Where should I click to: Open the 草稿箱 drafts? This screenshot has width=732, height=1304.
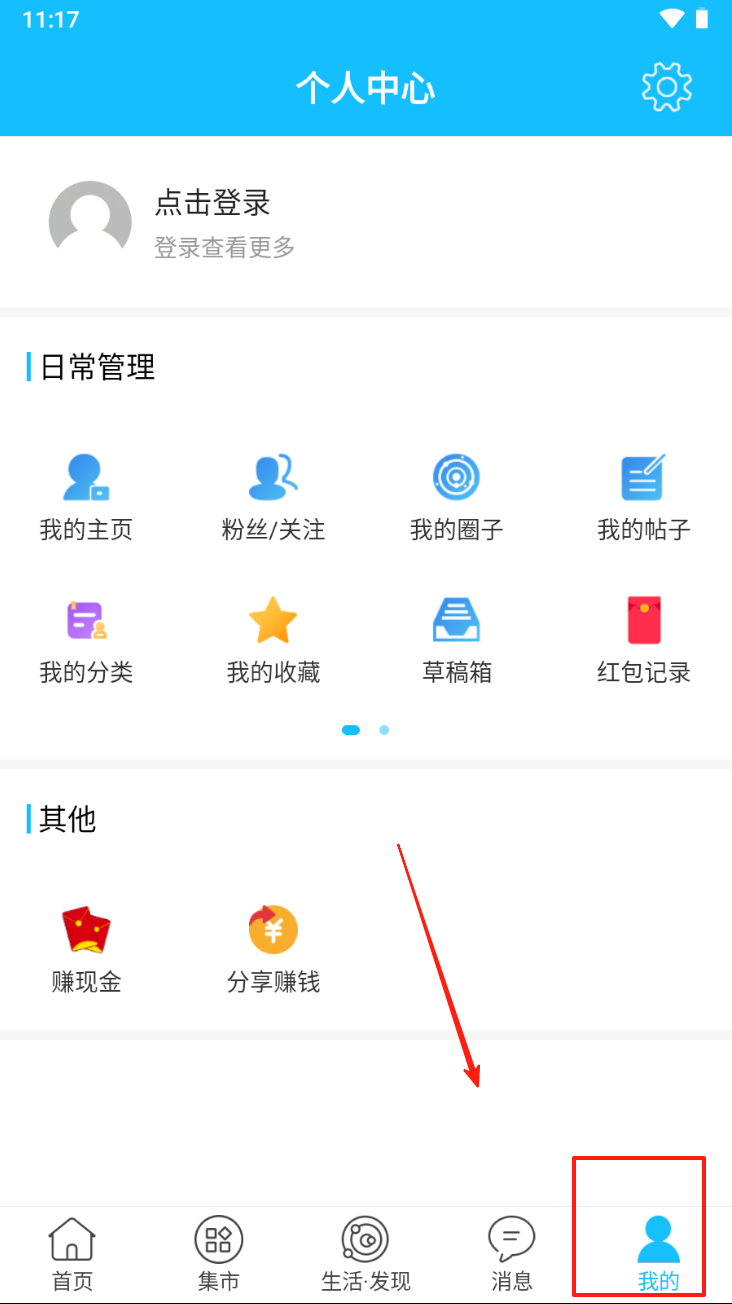tap(456, 640)
